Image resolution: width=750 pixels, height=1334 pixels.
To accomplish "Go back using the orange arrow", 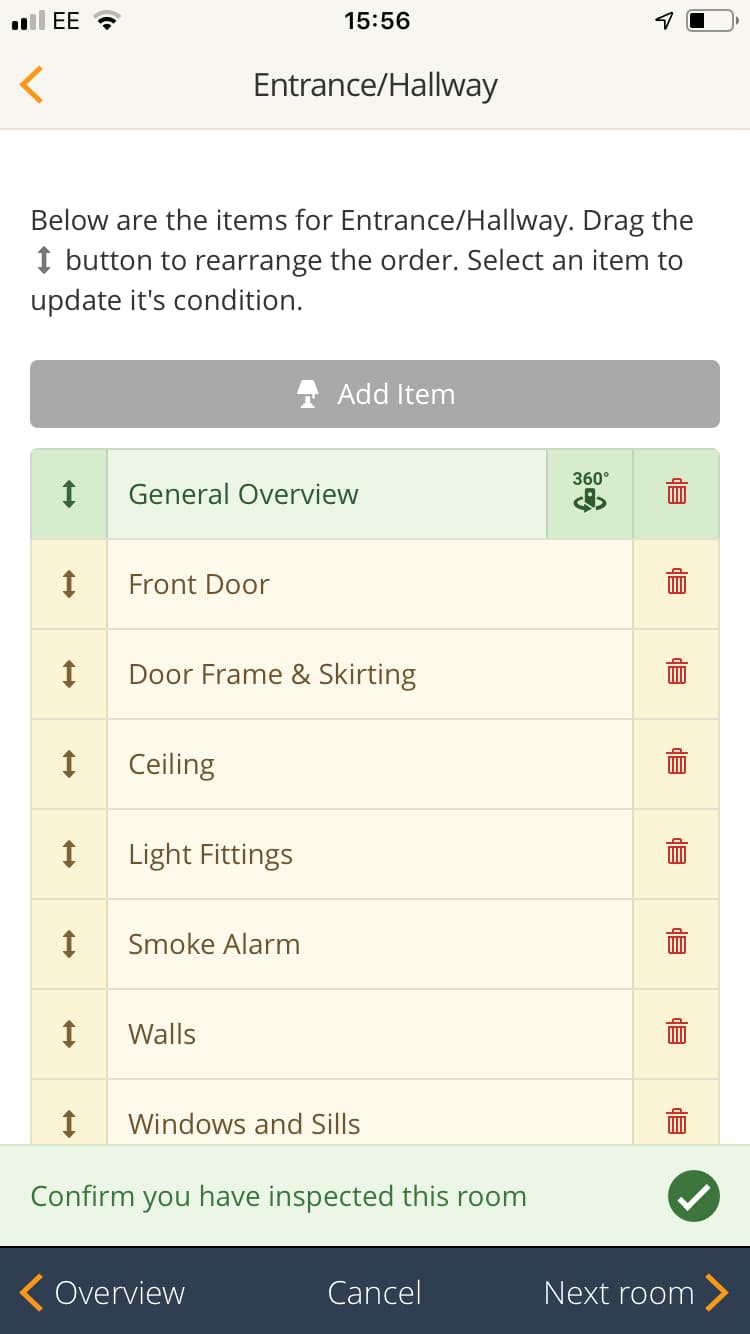I will tap(32, 84).
